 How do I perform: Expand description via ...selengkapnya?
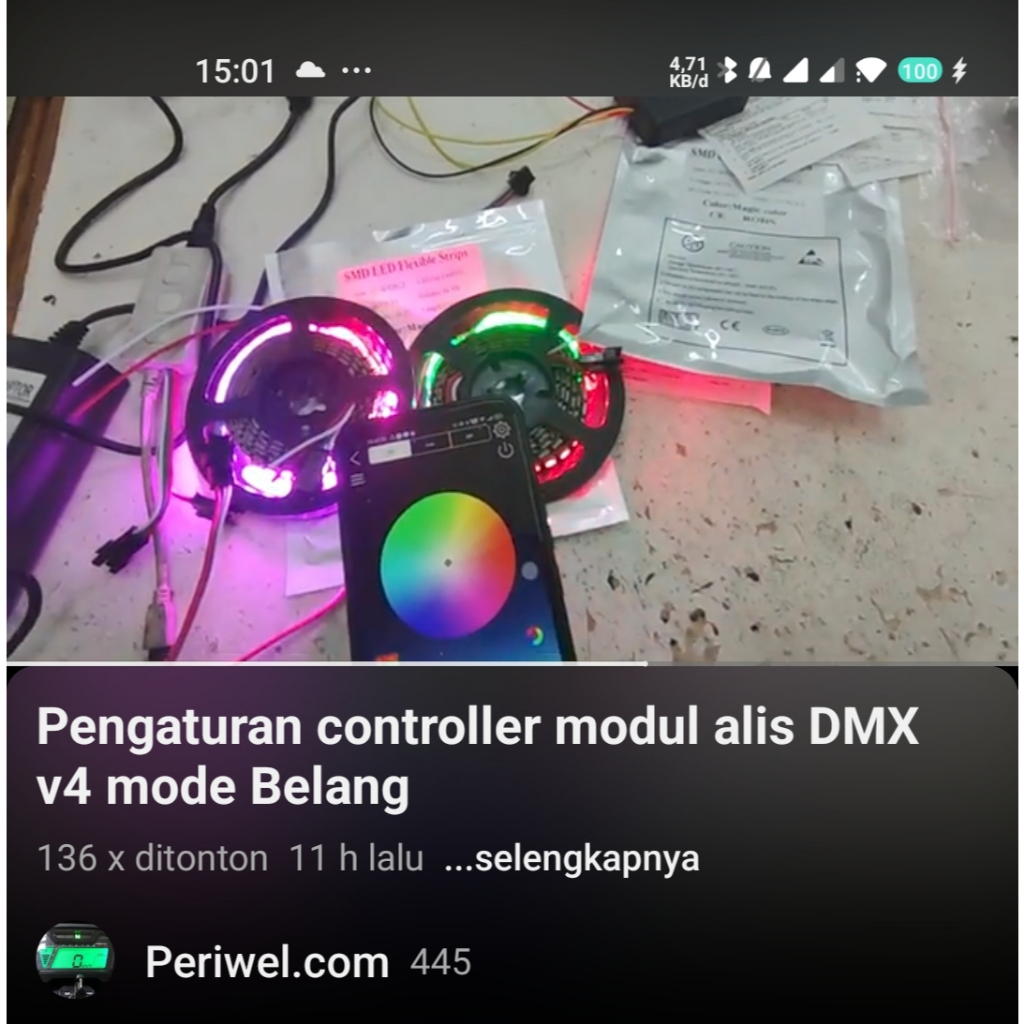(571, 859)
